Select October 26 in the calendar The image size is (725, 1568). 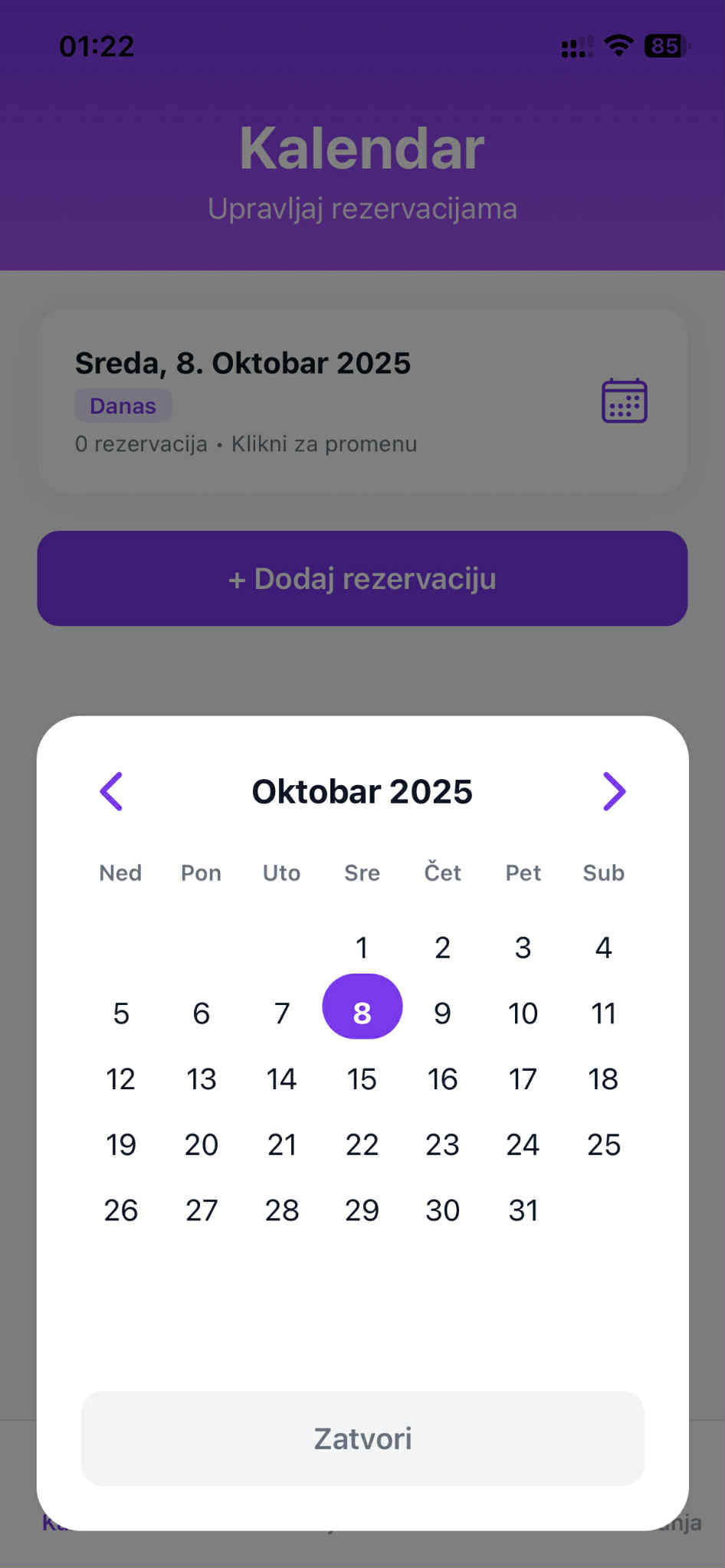pos(120,1210)
